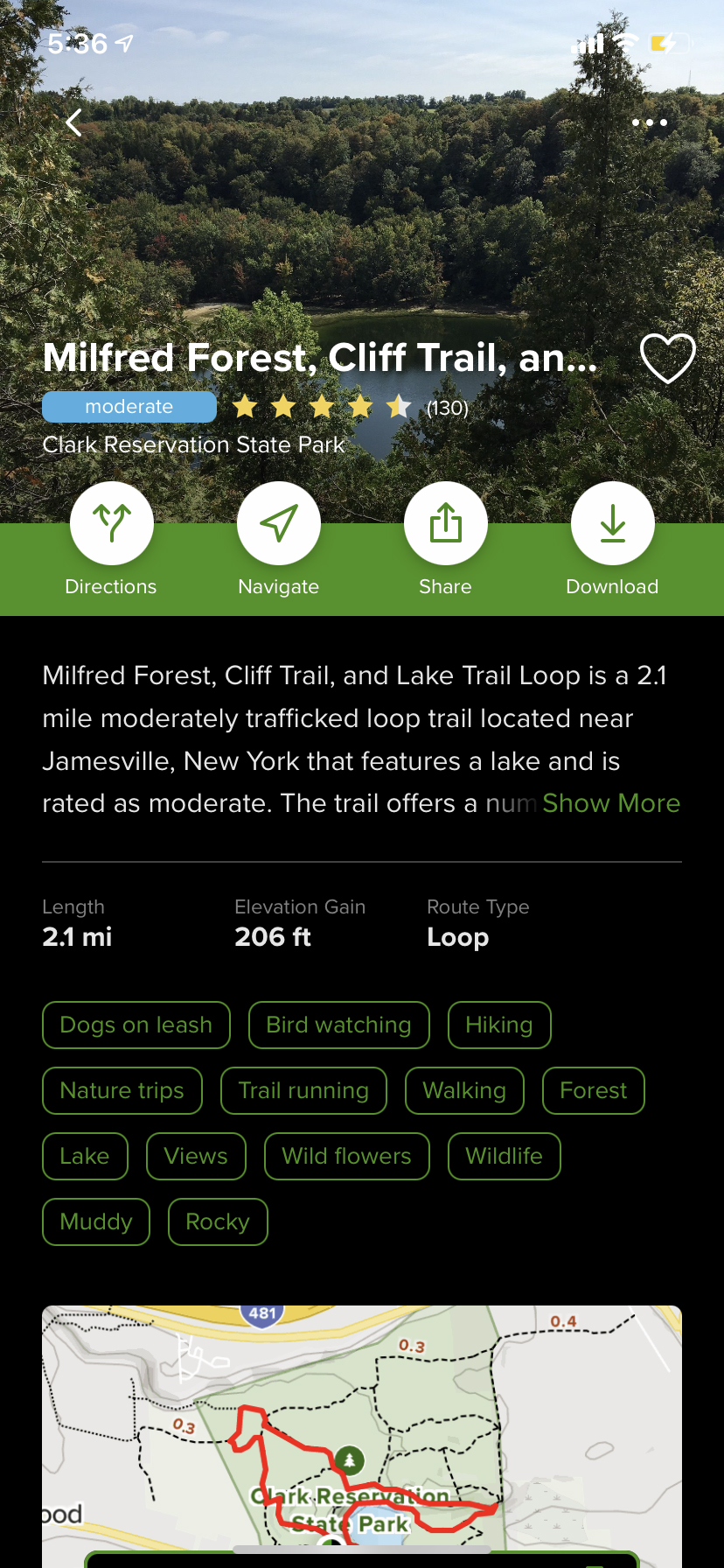Go back using the back arrow
The height and width of the screenshot is (1568, 724).
point(74,123)
